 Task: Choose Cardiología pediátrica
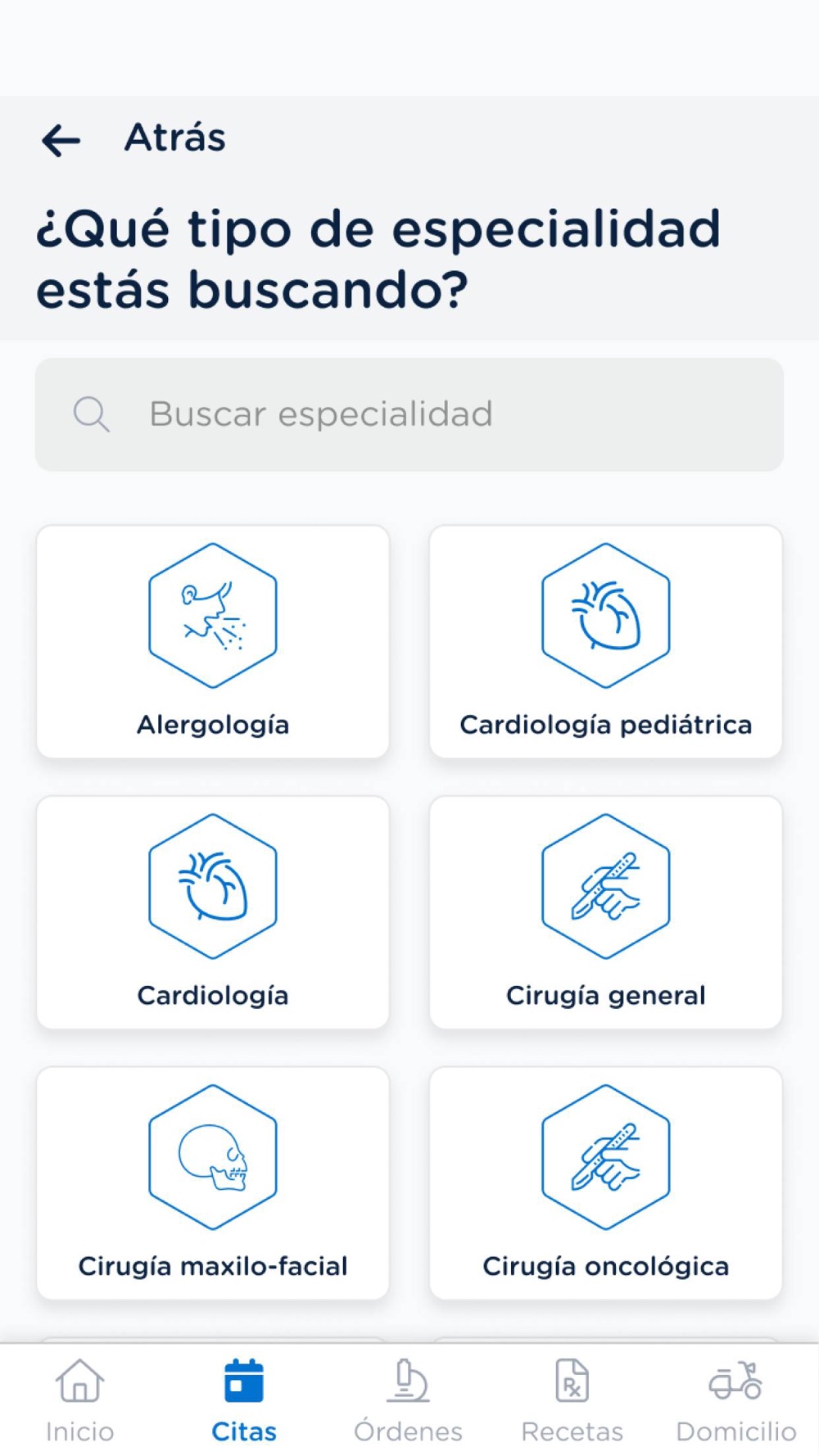[x=606, y=642]
